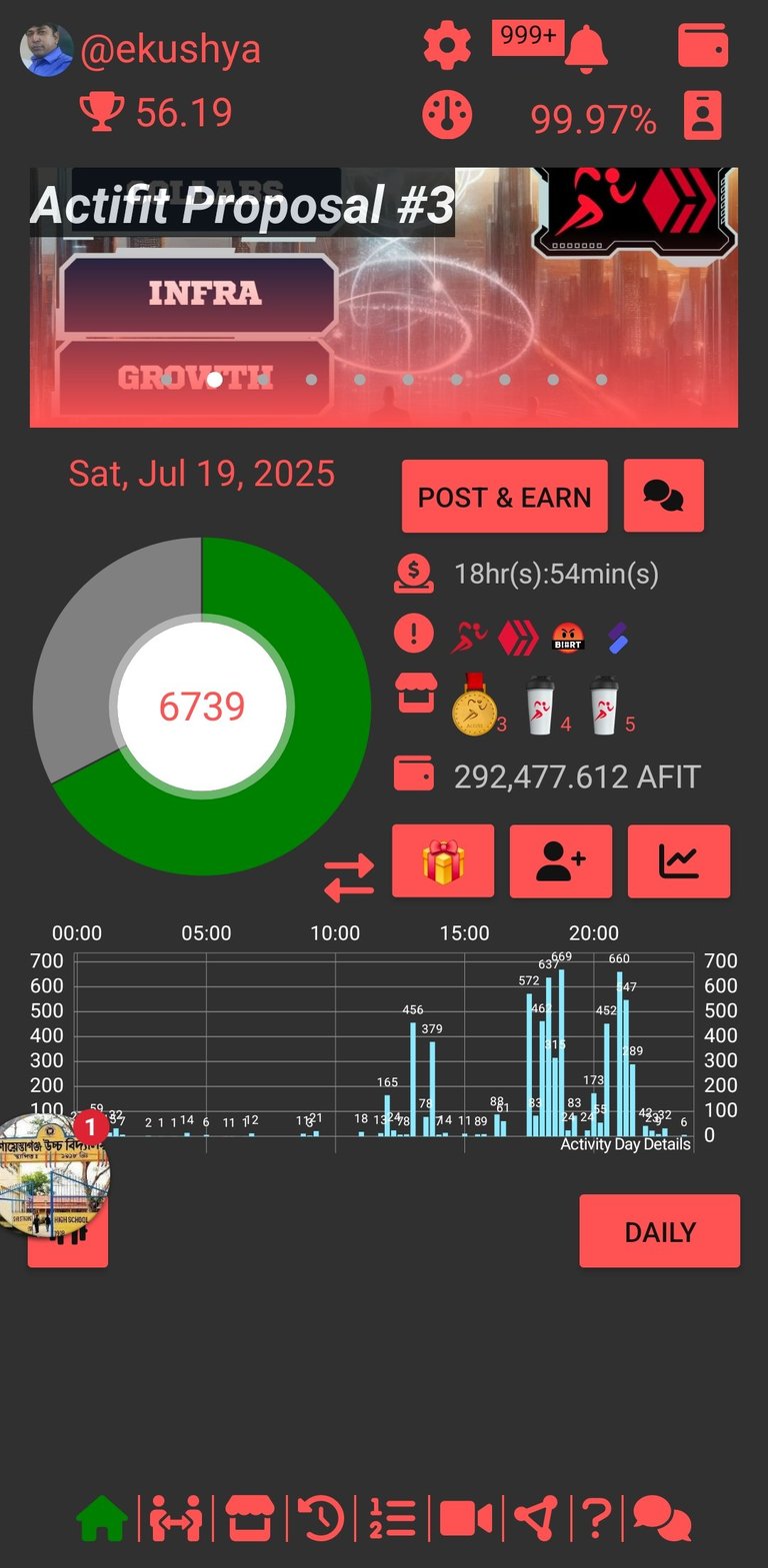
Task: Open the @ekushya profile avatar
Action: [x=47, y=50]
